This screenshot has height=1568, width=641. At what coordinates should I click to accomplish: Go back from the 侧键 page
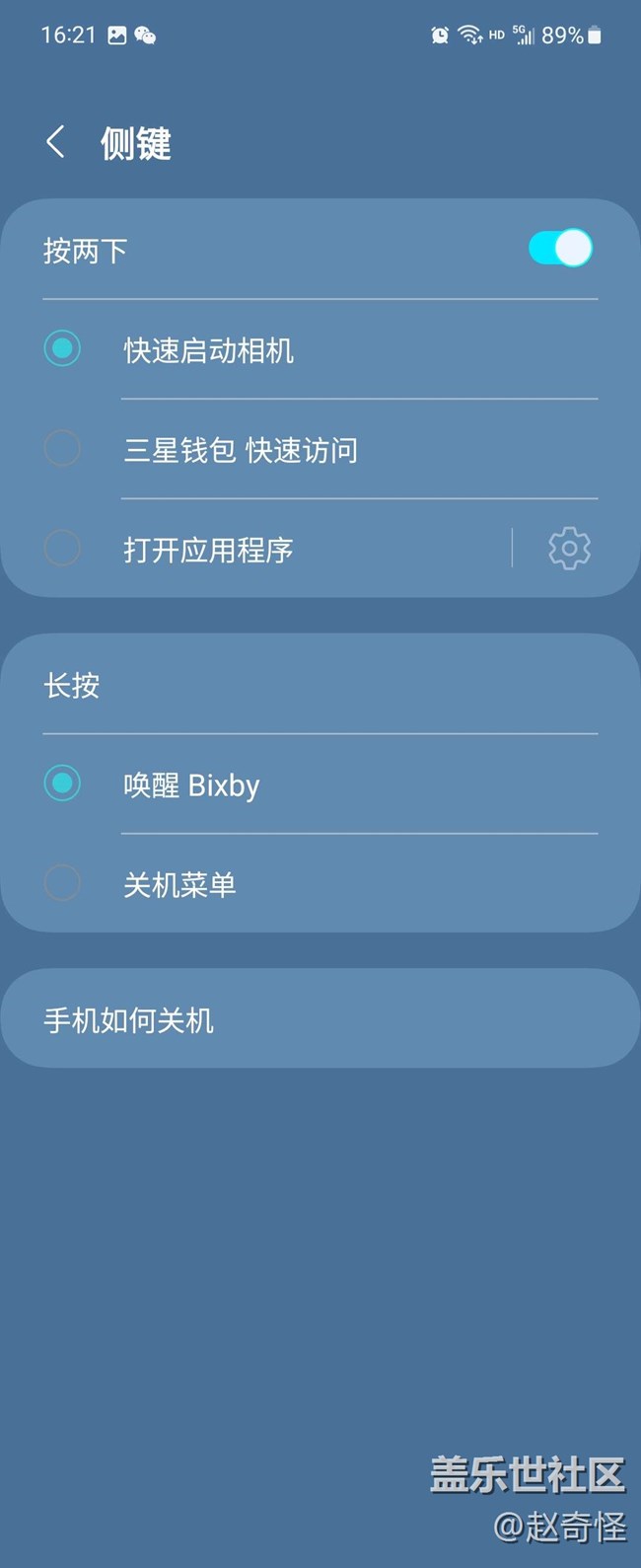click(x=56, y=142)
